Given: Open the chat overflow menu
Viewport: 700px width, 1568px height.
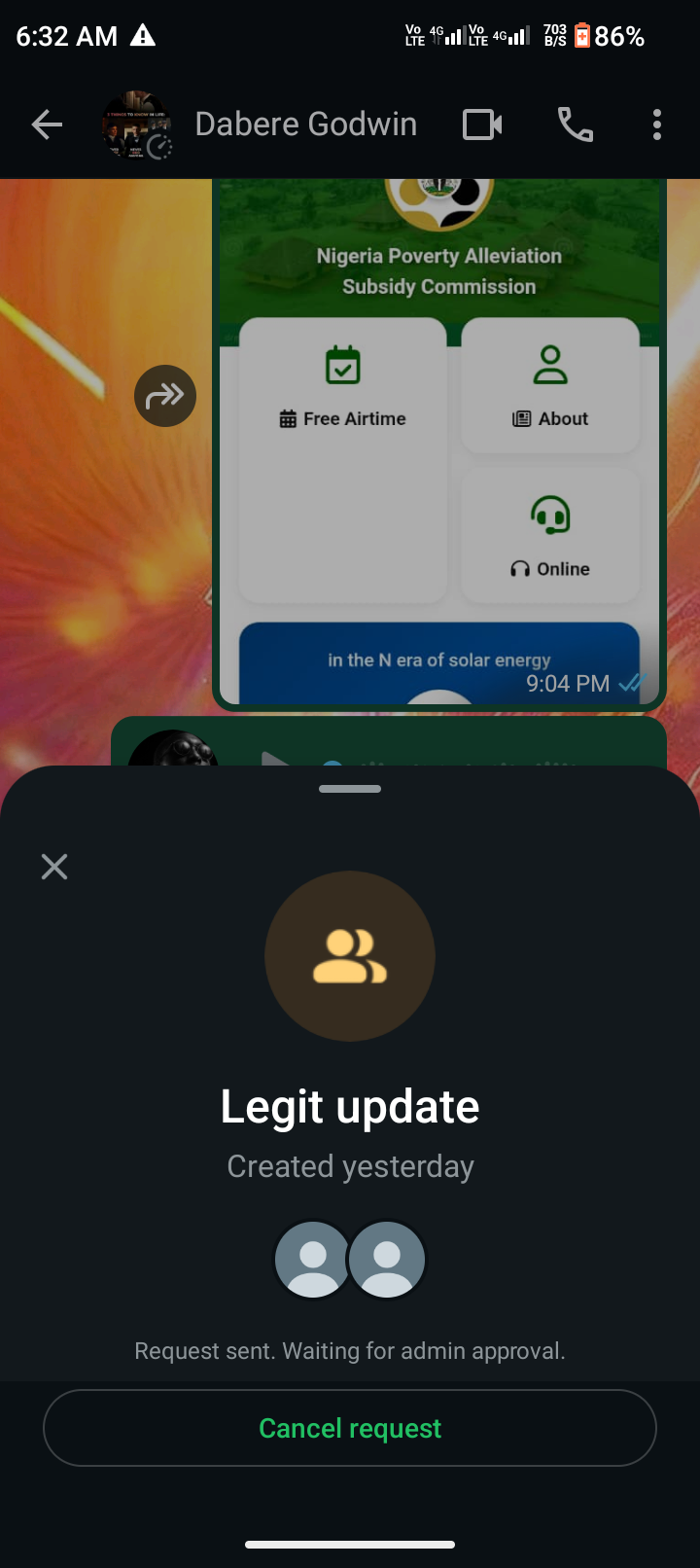Looking at the screenshot, I should click(x=657, y=125).
